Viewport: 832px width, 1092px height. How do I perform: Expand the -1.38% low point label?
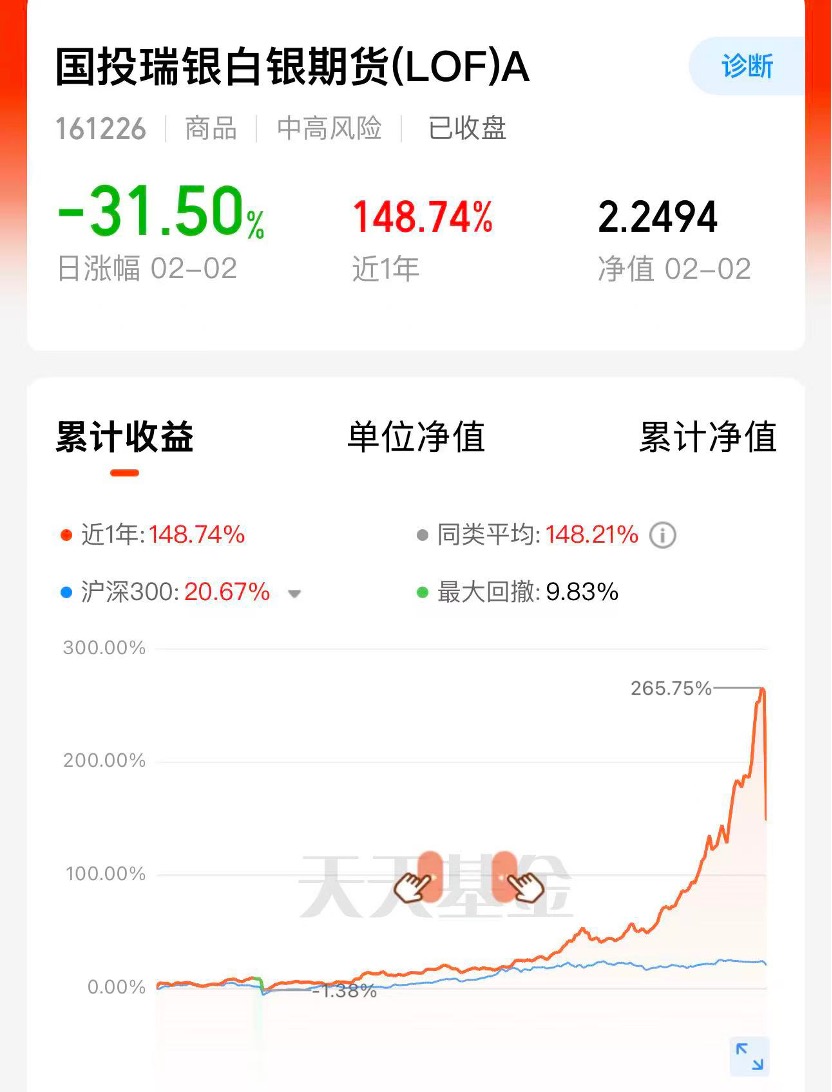[x=344, y=993]
